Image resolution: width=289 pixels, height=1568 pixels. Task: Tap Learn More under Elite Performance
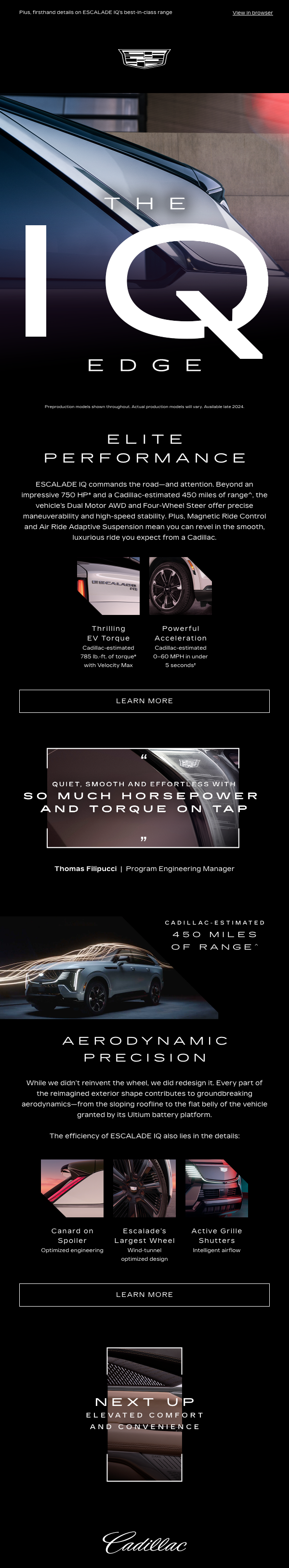click(144, 701)
